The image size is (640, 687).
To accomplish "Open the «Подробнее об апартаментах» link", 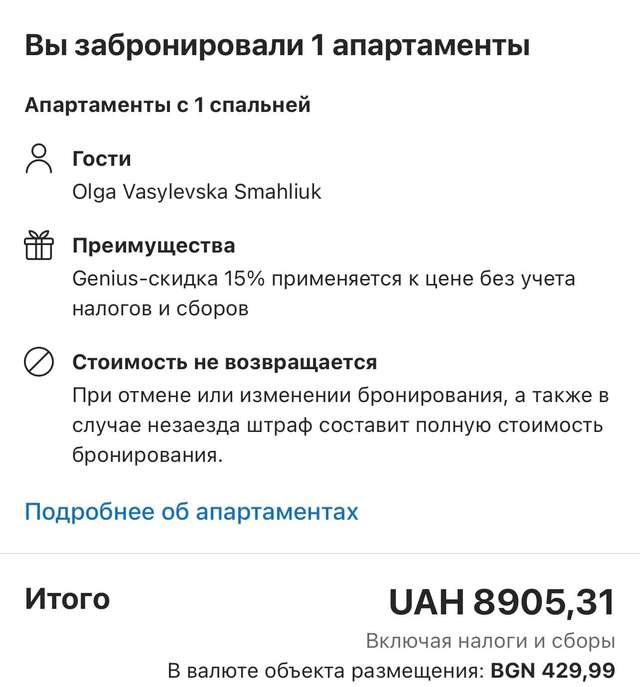I will click(x=191, y=512).
